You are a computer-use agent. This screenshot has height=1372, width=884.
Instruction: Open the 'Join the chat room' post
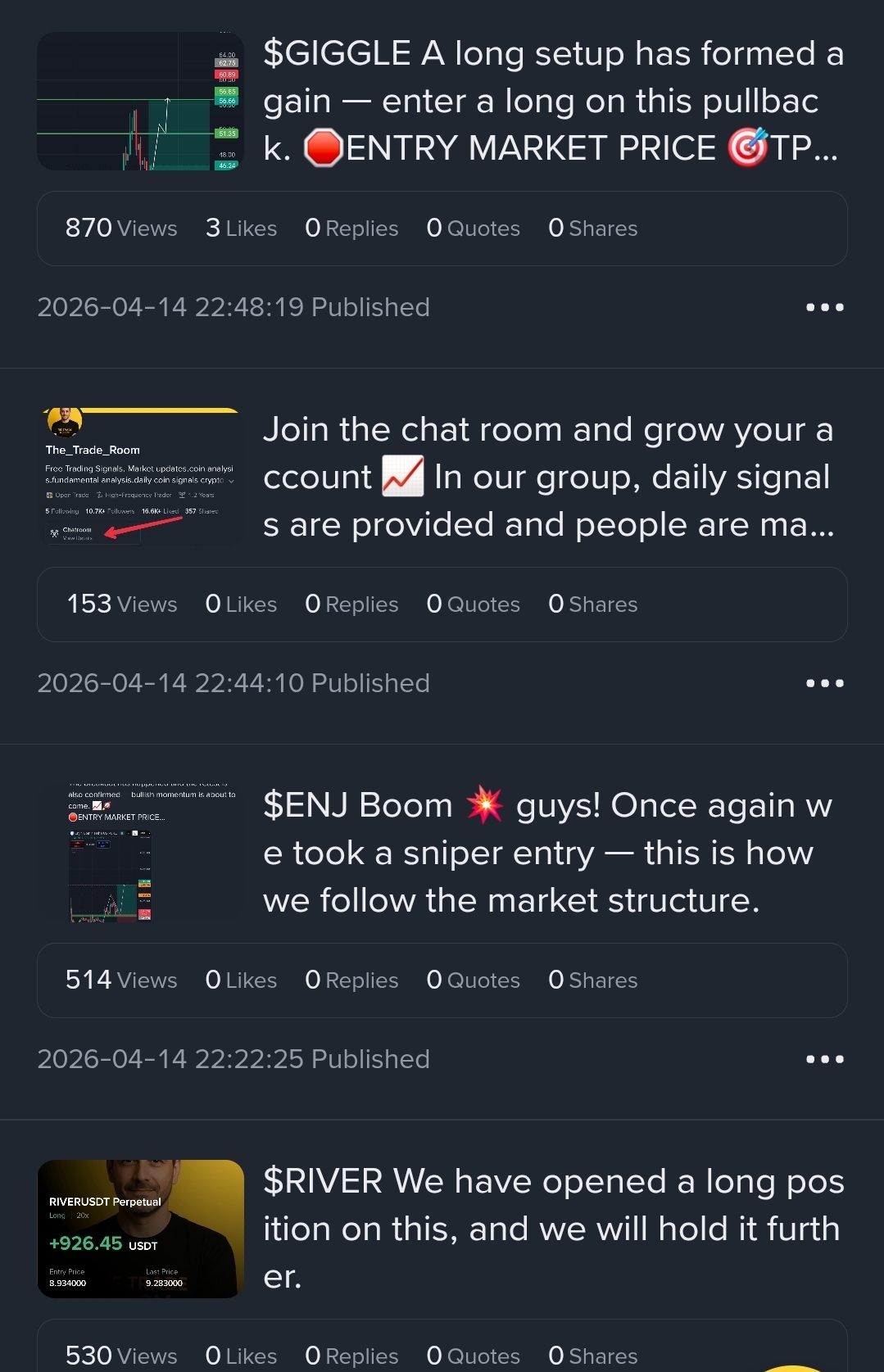pyautogui.click(x=549, y=478)
